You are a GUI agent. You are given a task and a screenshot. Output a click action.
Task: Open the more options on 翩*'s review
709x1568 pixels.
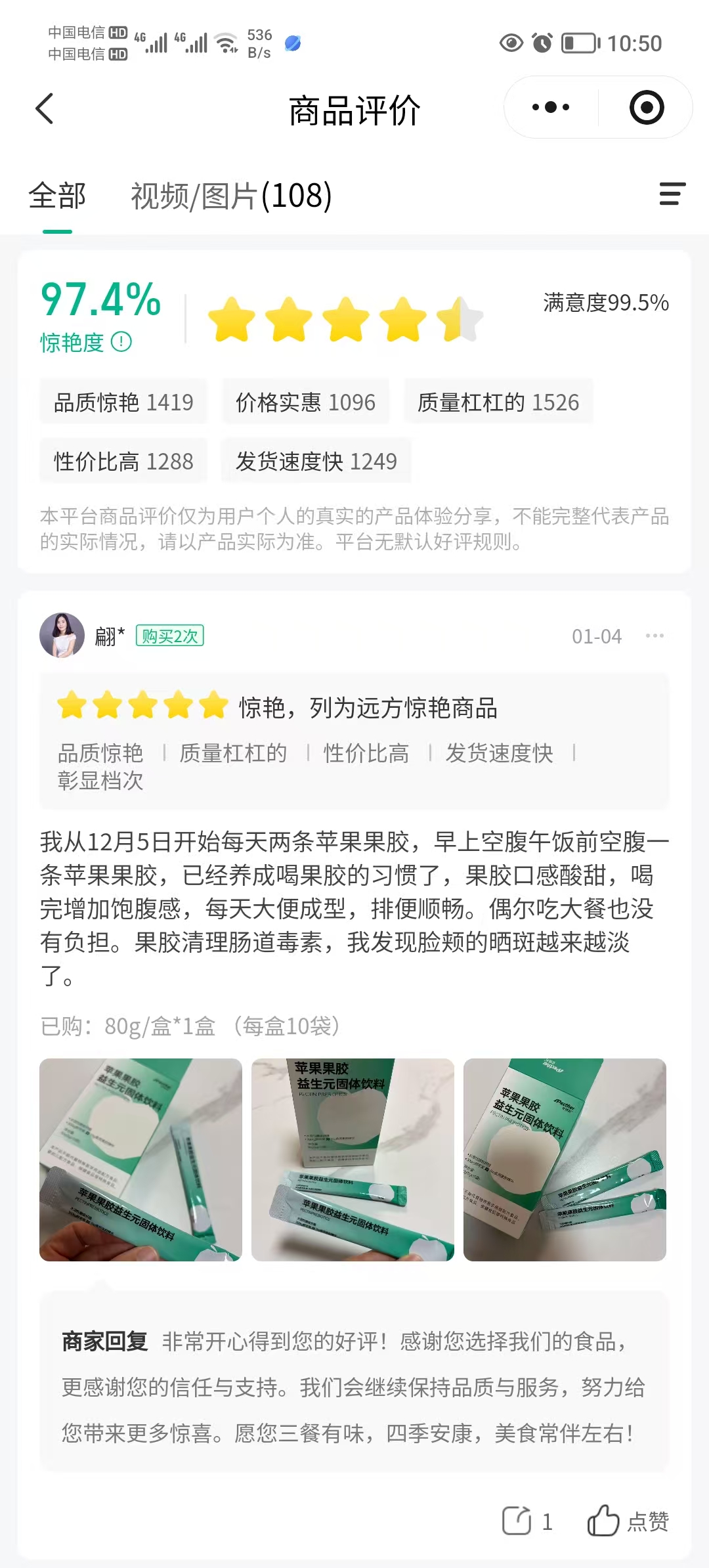655,636
